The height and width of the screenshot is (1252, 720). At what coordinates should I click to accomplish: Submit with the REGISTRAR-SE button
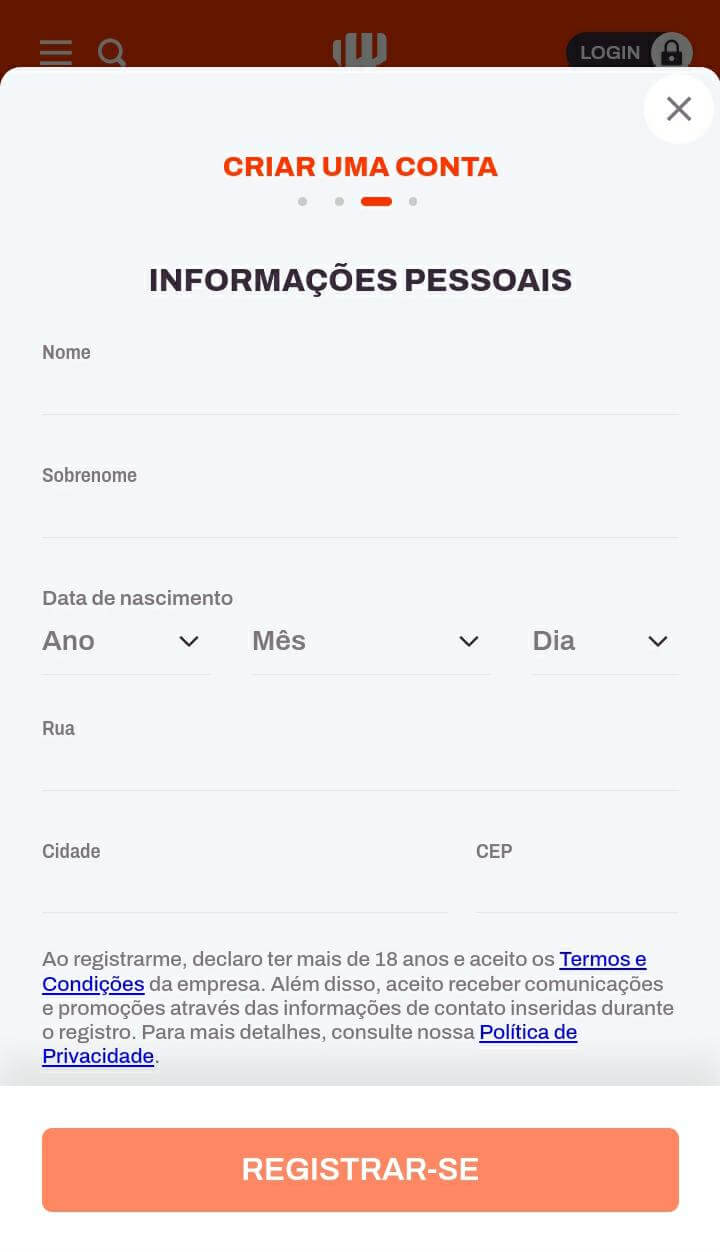pos(360,1170)
